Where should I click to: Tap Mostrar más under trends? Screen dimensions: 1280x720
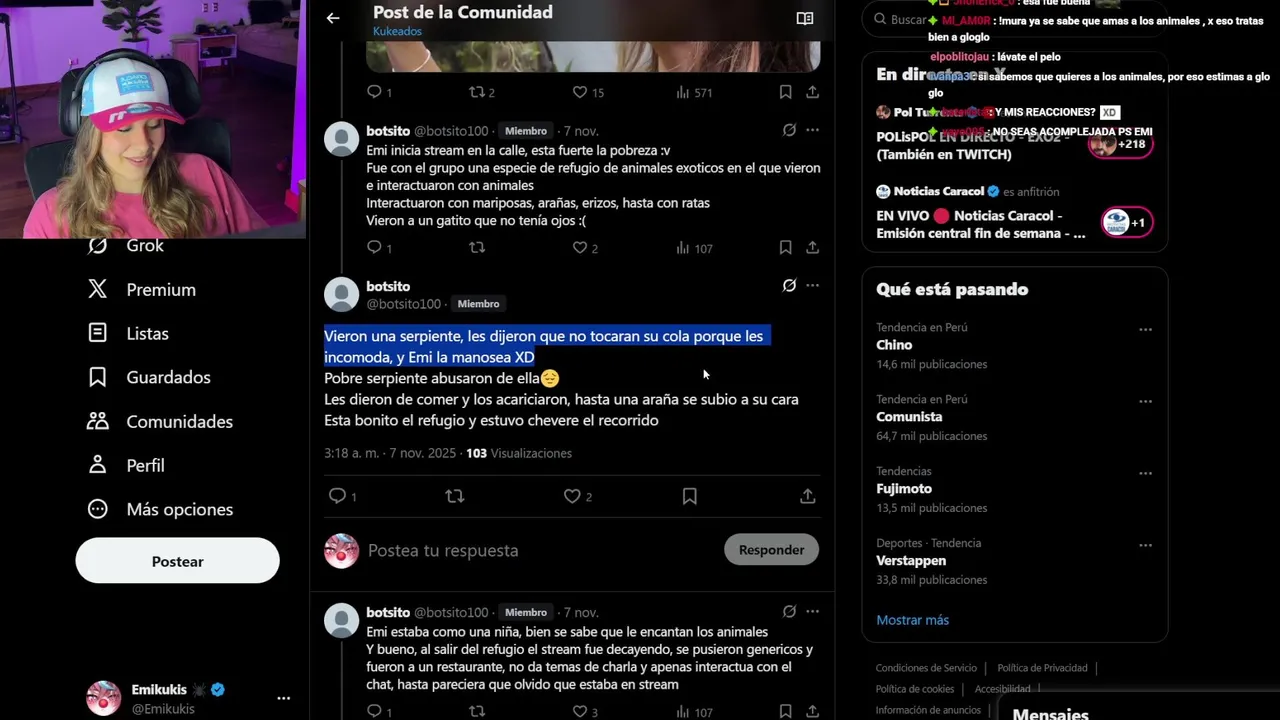912,620
